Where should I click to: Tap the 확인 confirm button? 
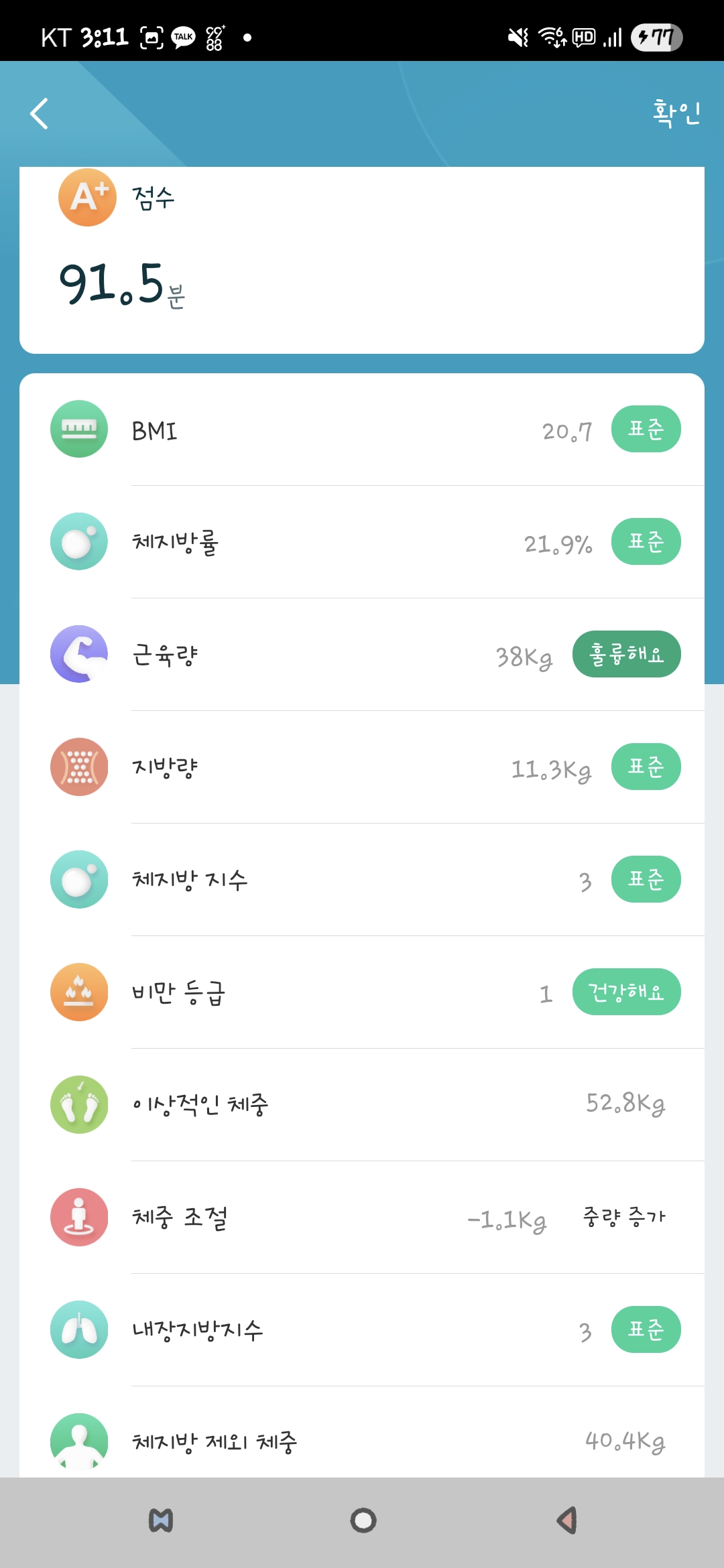(x=676, y=113)
